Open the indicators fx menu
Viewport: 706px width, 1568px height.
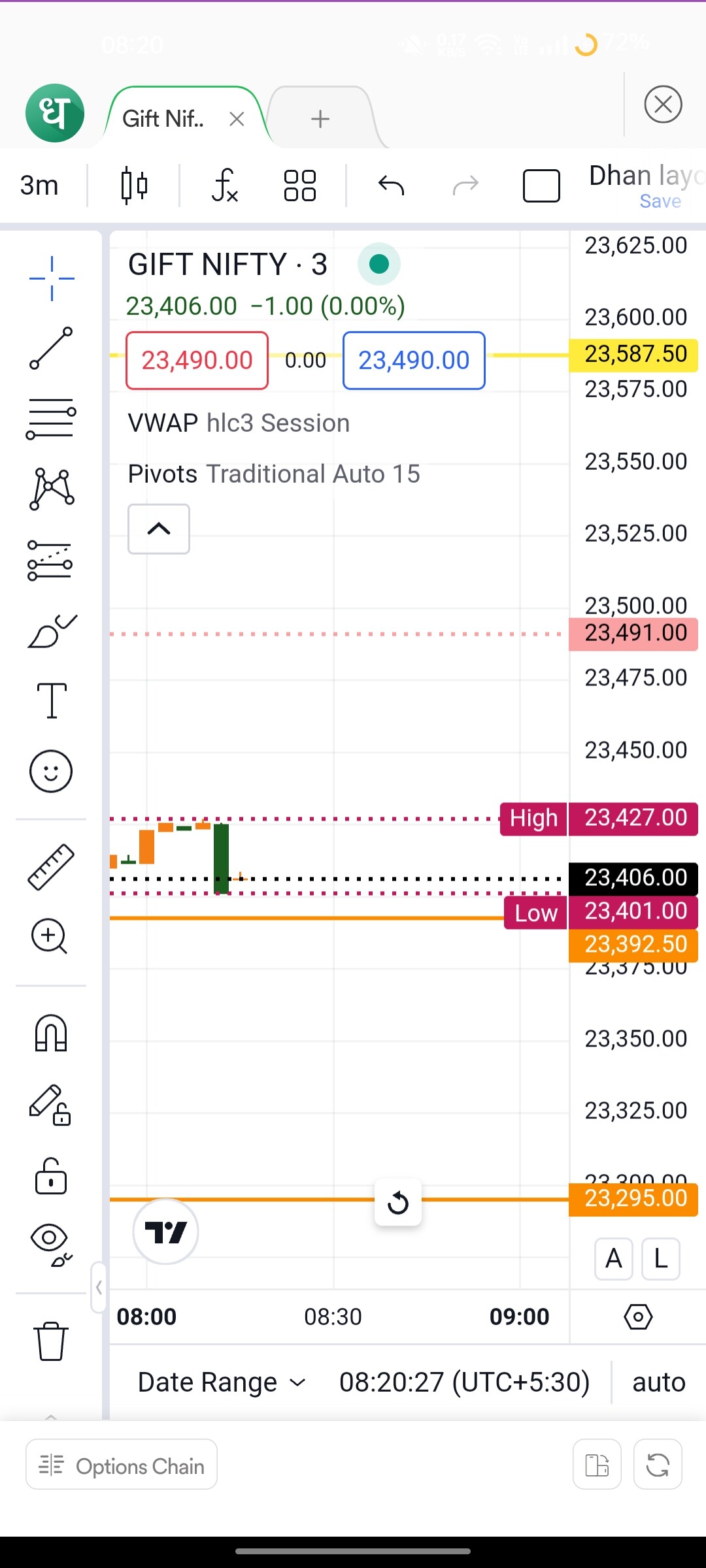tap(224, 186)
